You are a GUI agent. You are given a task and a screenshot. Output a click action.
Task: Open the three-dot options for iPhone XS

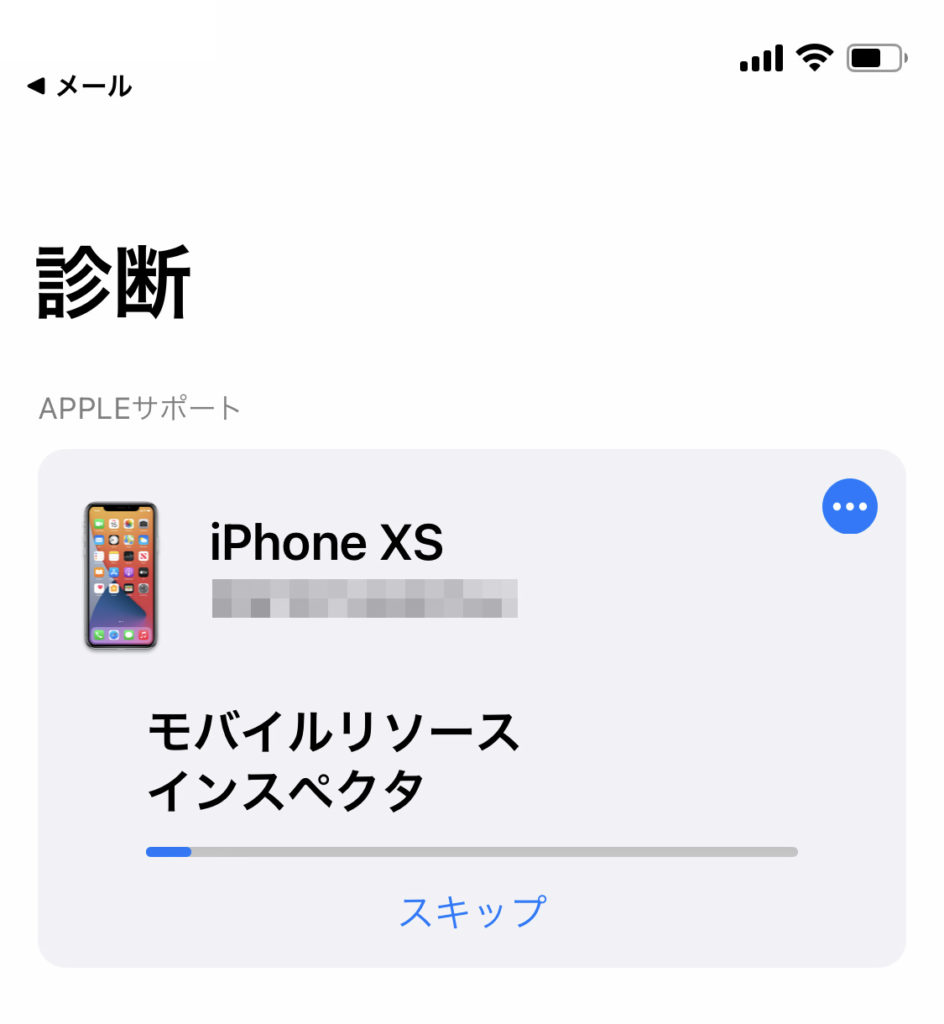849,507
